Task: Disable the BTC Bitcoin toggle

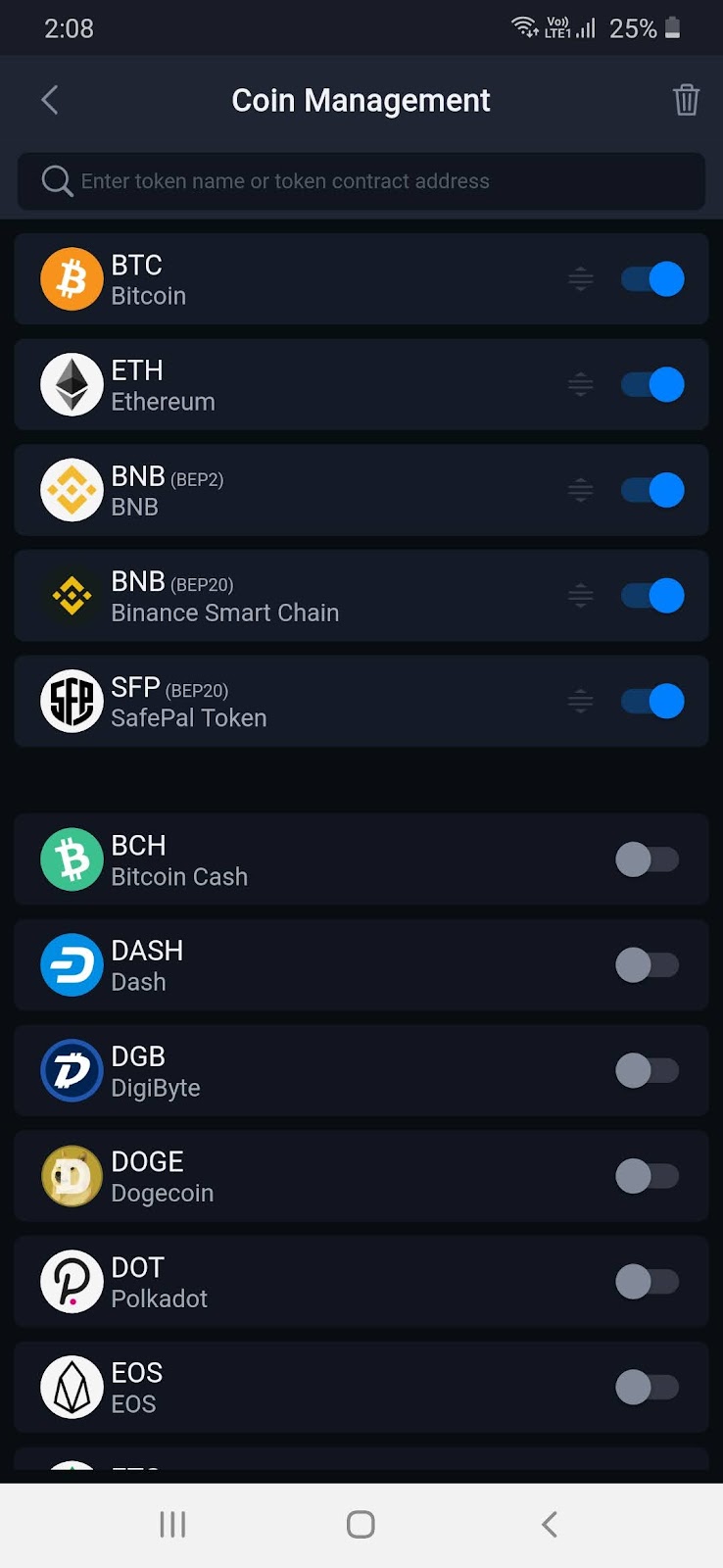Action: pos(652,279)
